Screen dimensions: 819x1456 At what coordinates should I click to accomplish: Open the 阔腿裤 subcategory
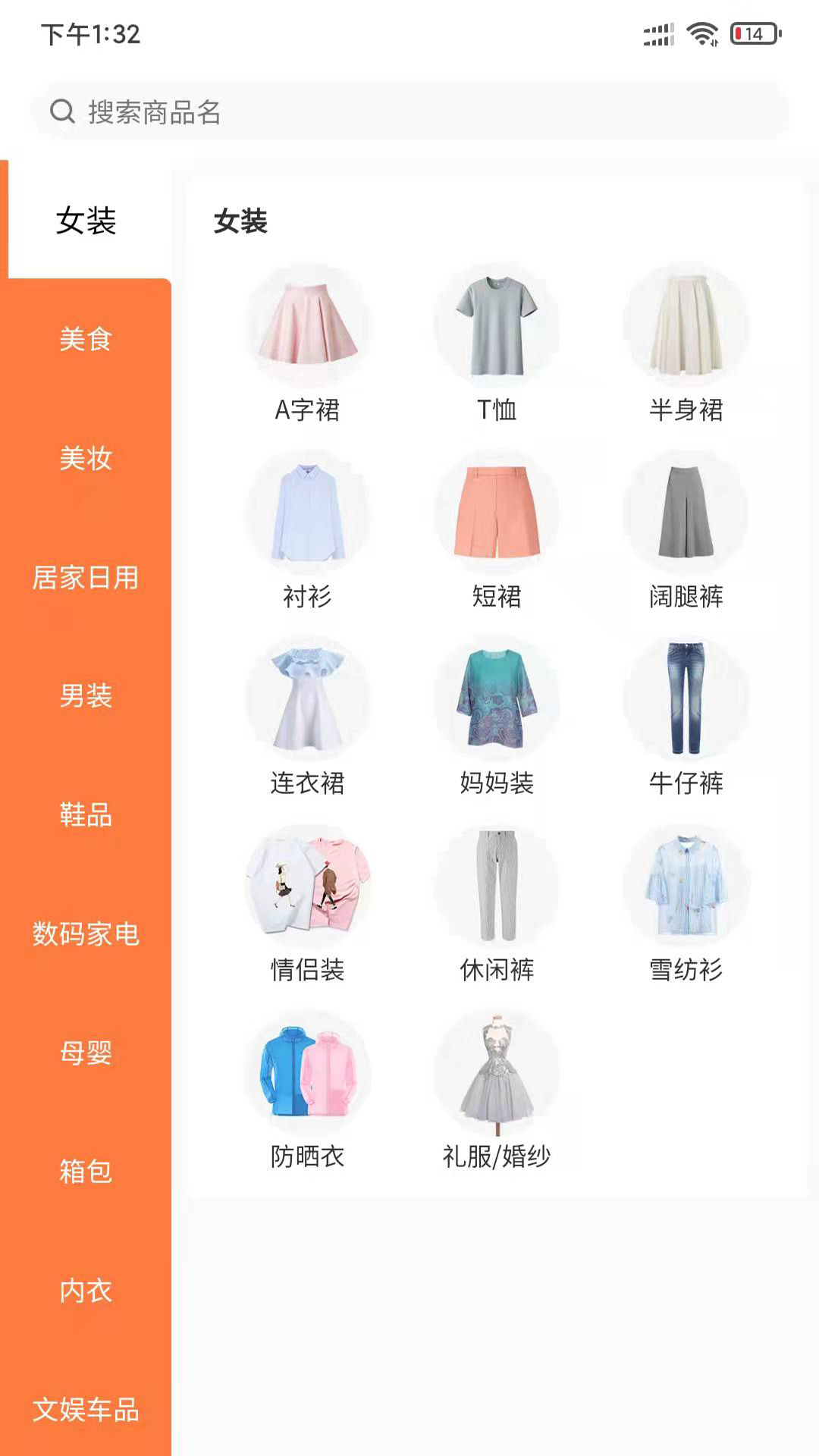[x=686, y=531]
